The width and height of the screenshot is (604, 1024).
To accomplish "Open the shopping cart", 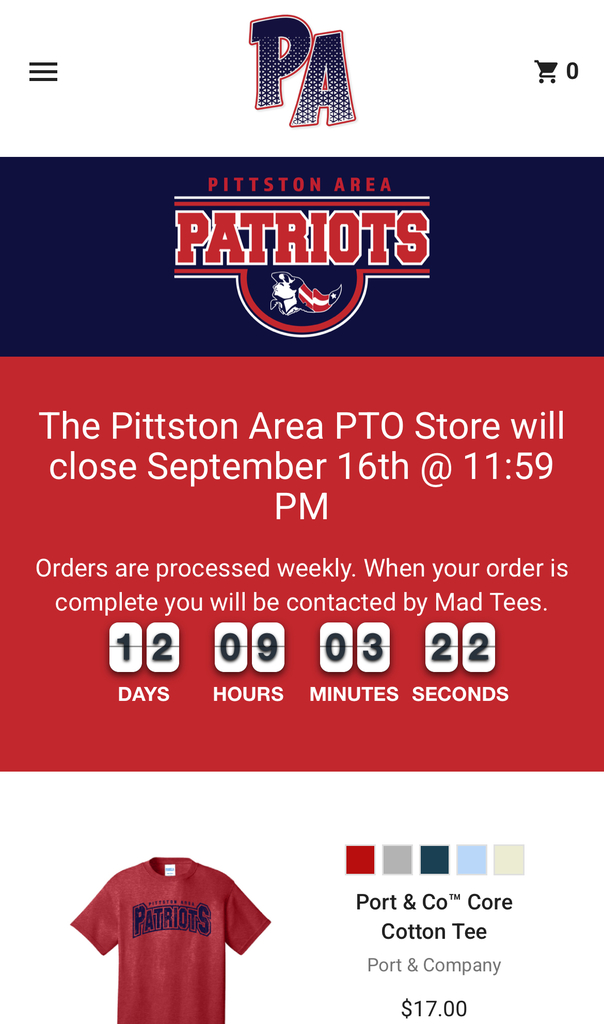I will (556, 71).
